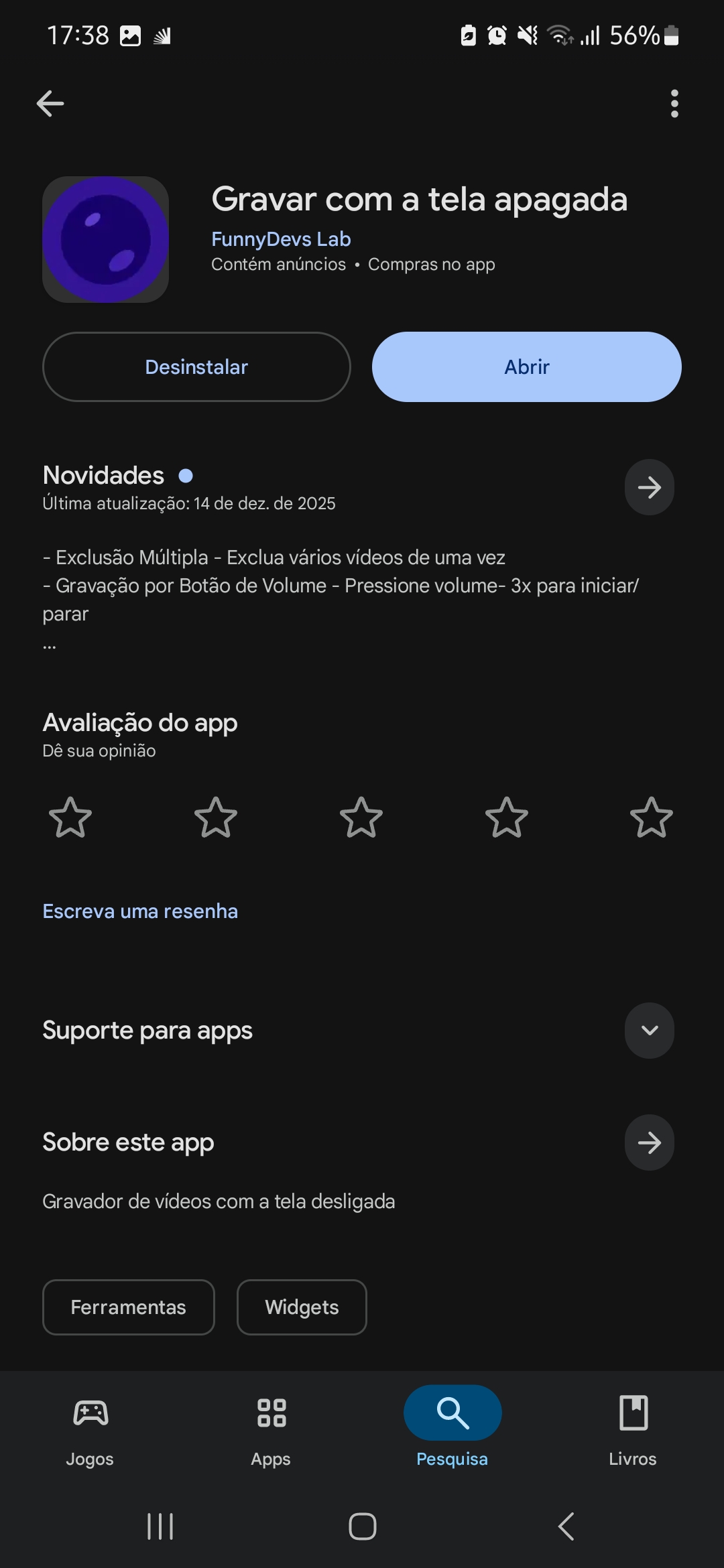Go to the system home screen
Screen dimensions: 724x1568
point(362,1527)
